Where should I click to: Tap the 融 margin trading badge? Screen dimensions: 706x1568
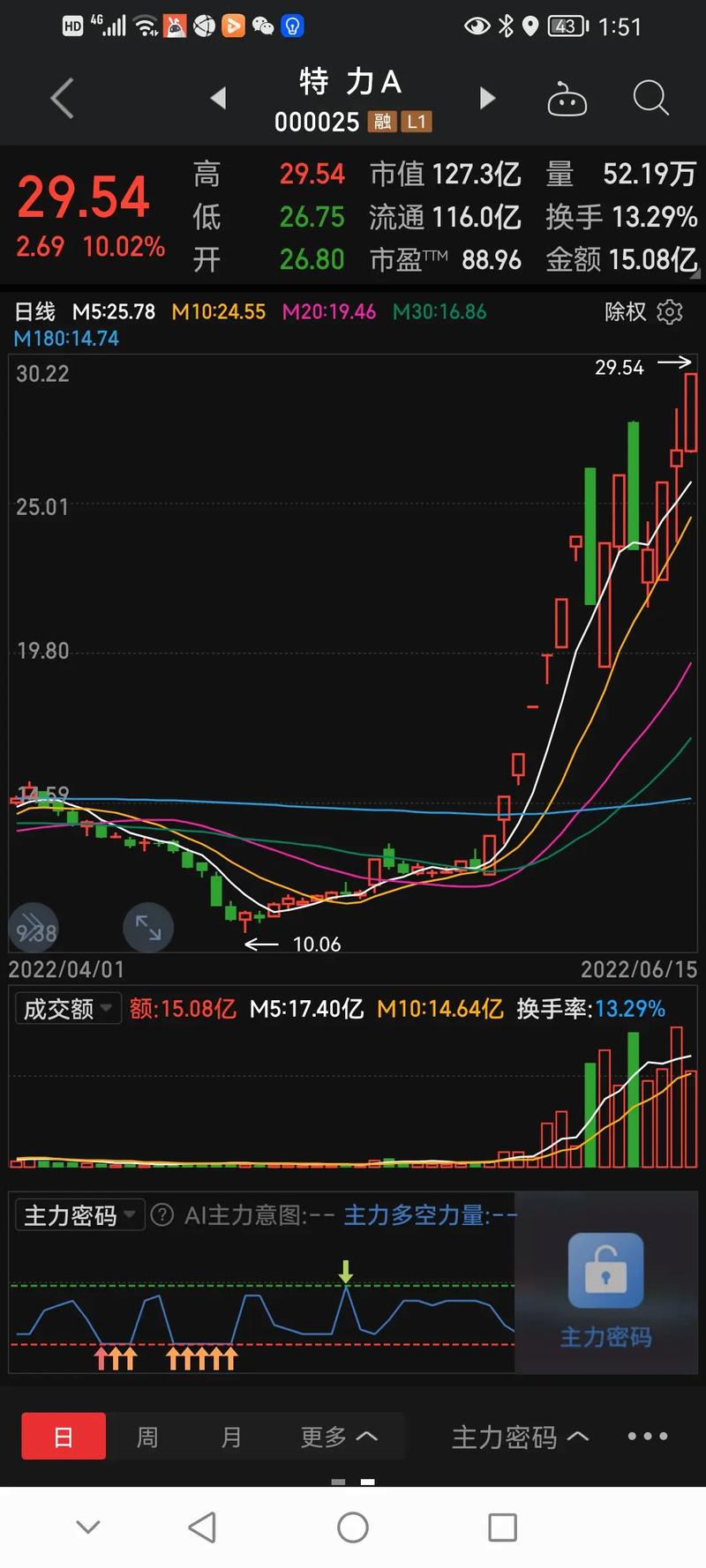pyautogui.click(x=381, y=122)
